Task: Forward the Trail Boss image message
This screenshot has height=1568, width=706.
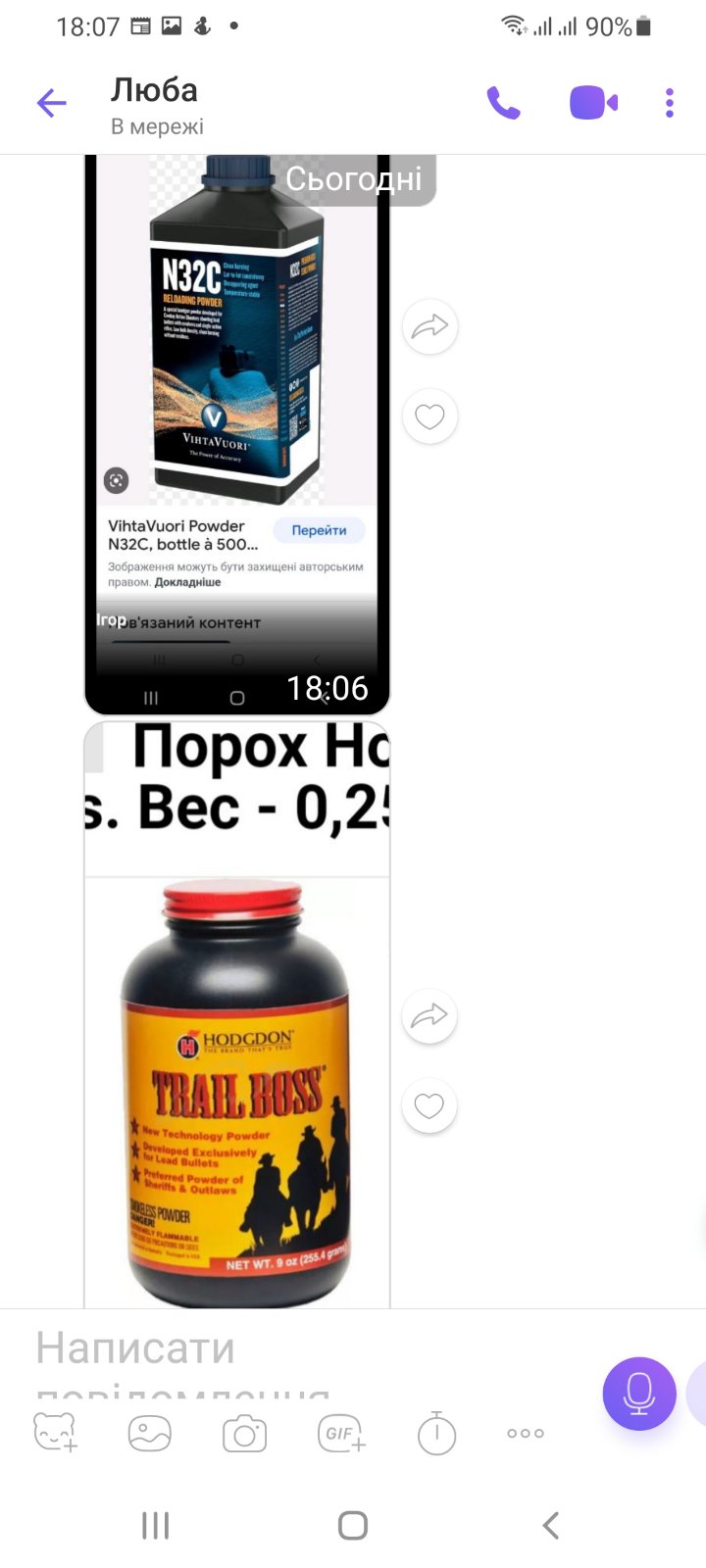Action: coord(429,1016)
